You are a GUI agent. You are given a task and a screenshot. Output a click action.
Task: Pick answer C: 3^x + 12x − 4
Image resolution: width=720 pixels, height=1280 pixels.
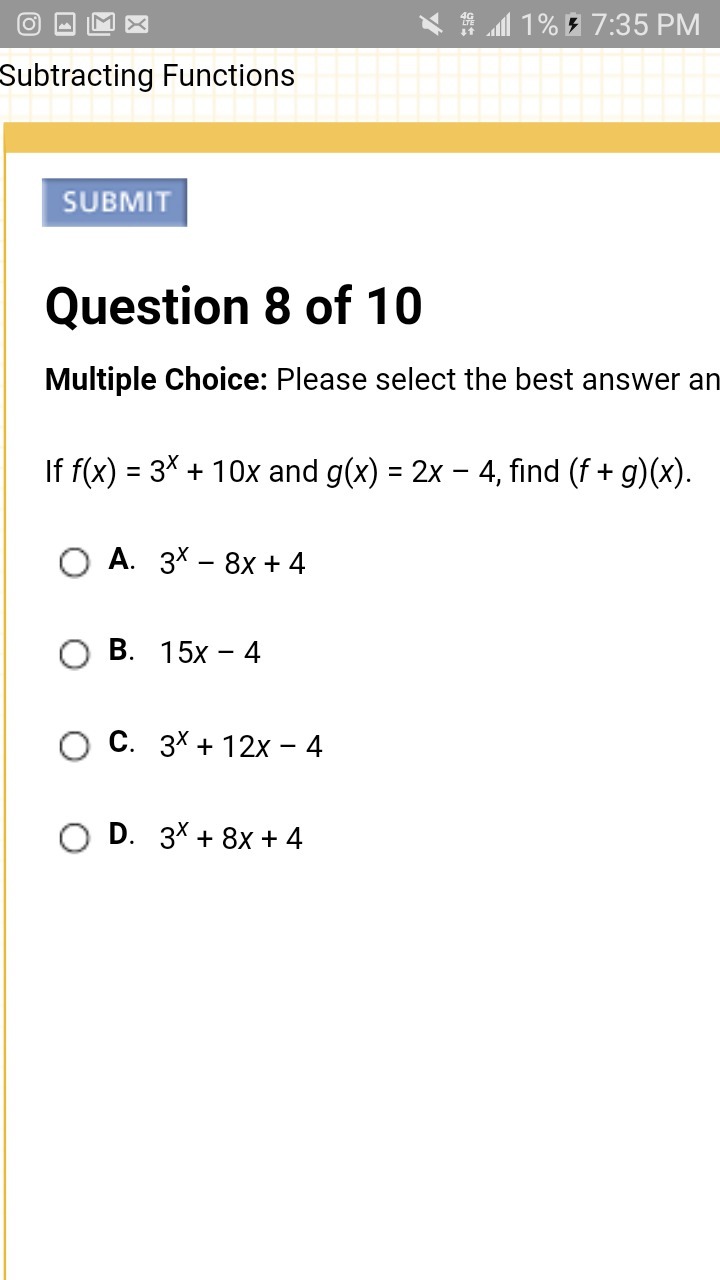(x=74, y=746)
